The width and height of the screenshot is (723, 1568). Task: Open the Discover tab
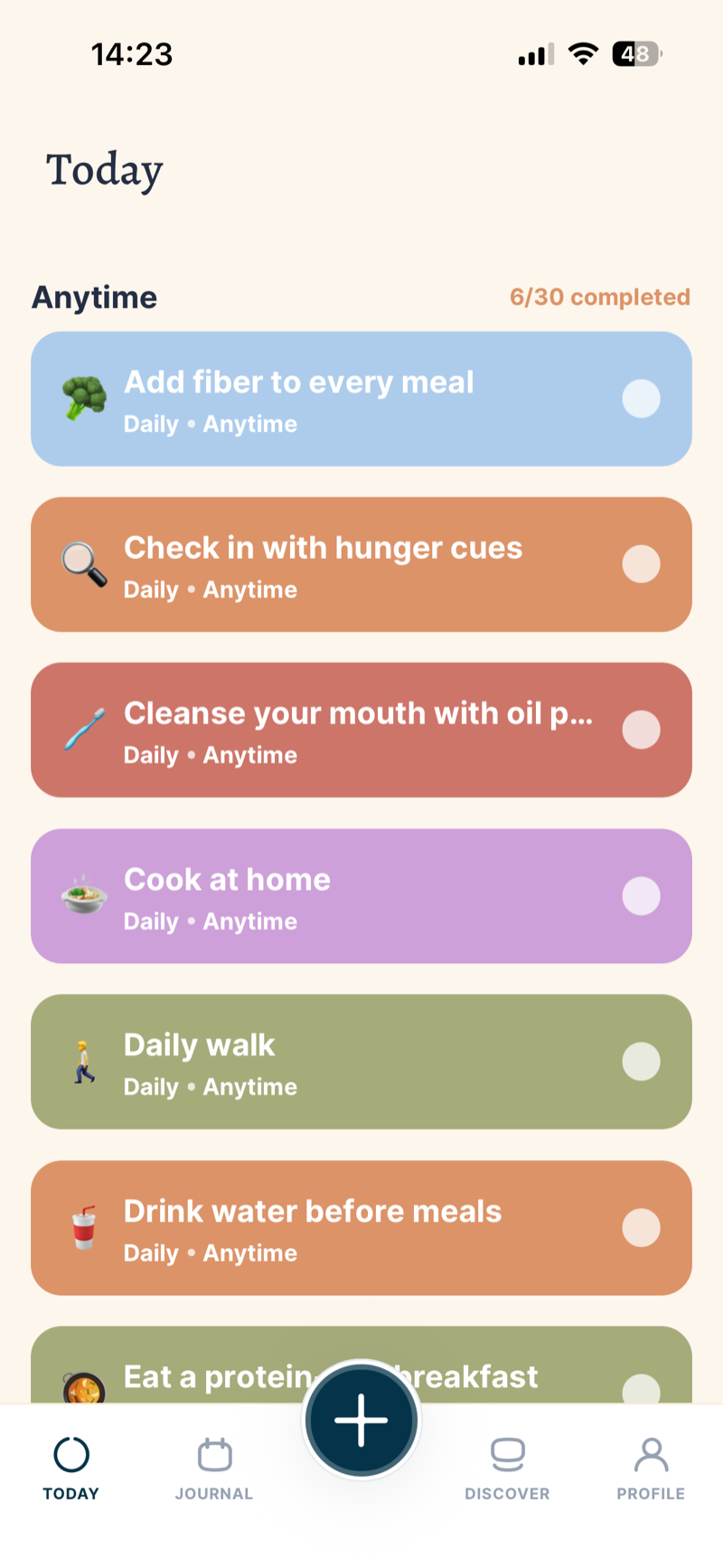507,1469
